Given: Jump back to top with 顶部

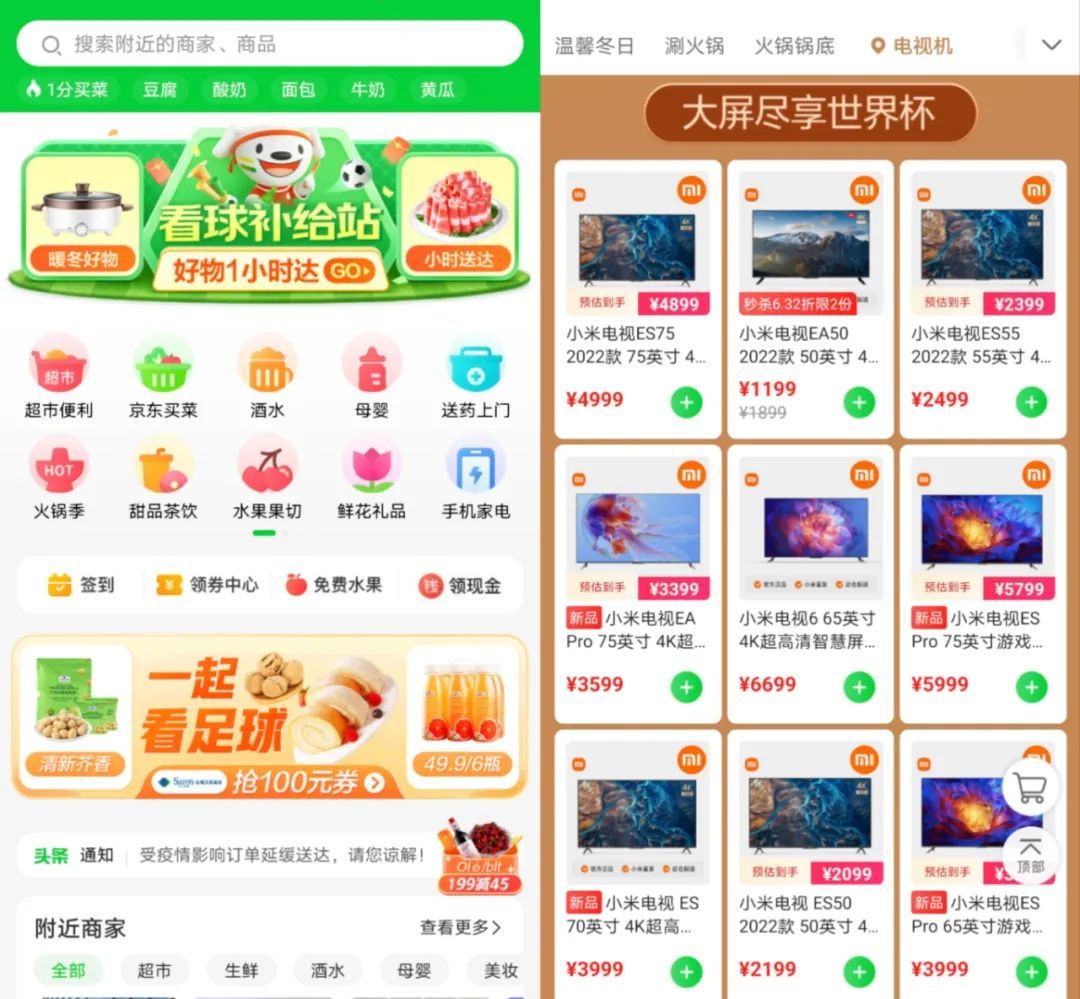Looking at the screenshot, I should pos(1030,855).
